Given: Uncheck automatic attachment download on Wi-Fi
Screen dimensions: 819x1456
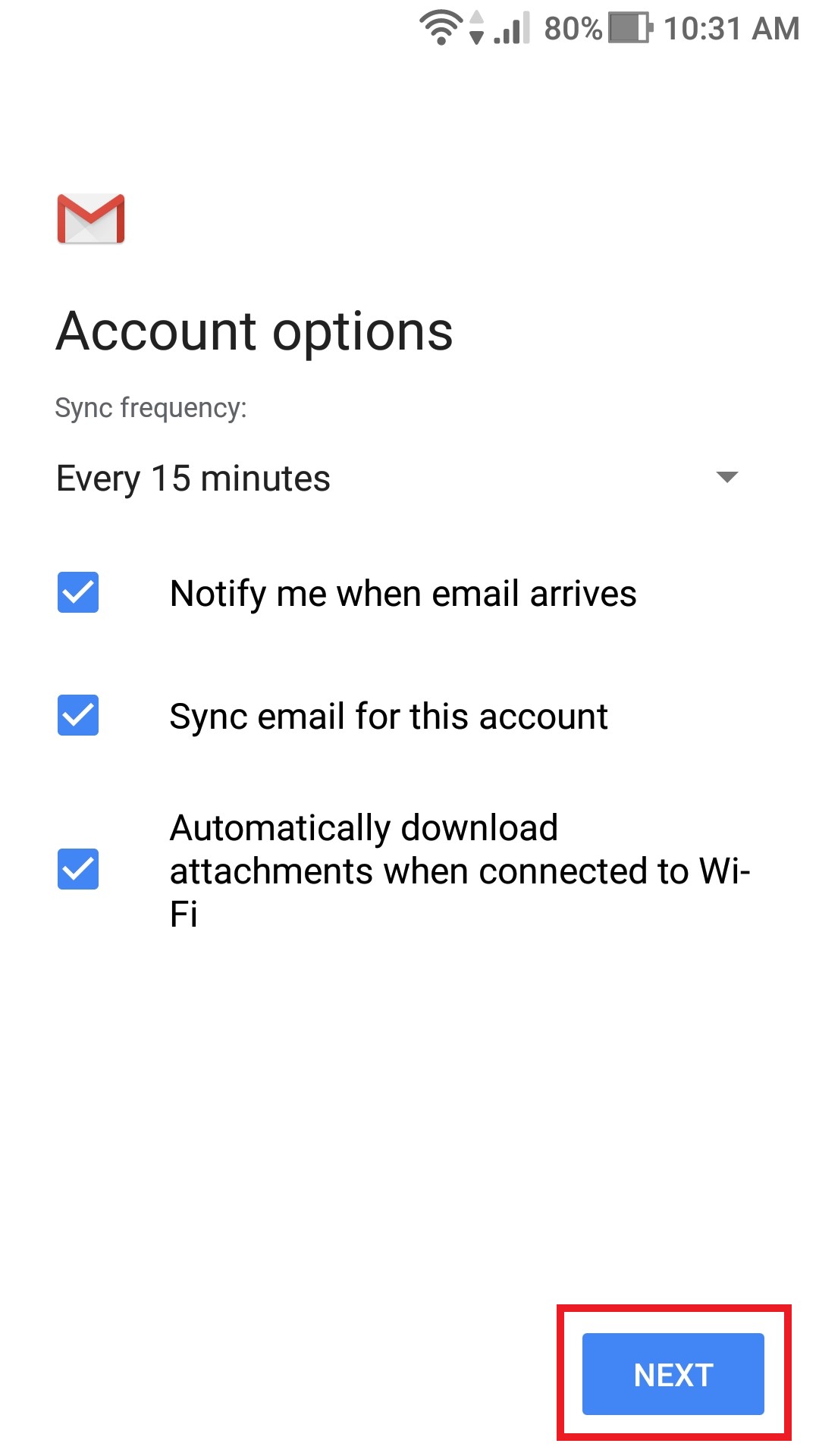Looking at the screenshot, I should (78, 869).
